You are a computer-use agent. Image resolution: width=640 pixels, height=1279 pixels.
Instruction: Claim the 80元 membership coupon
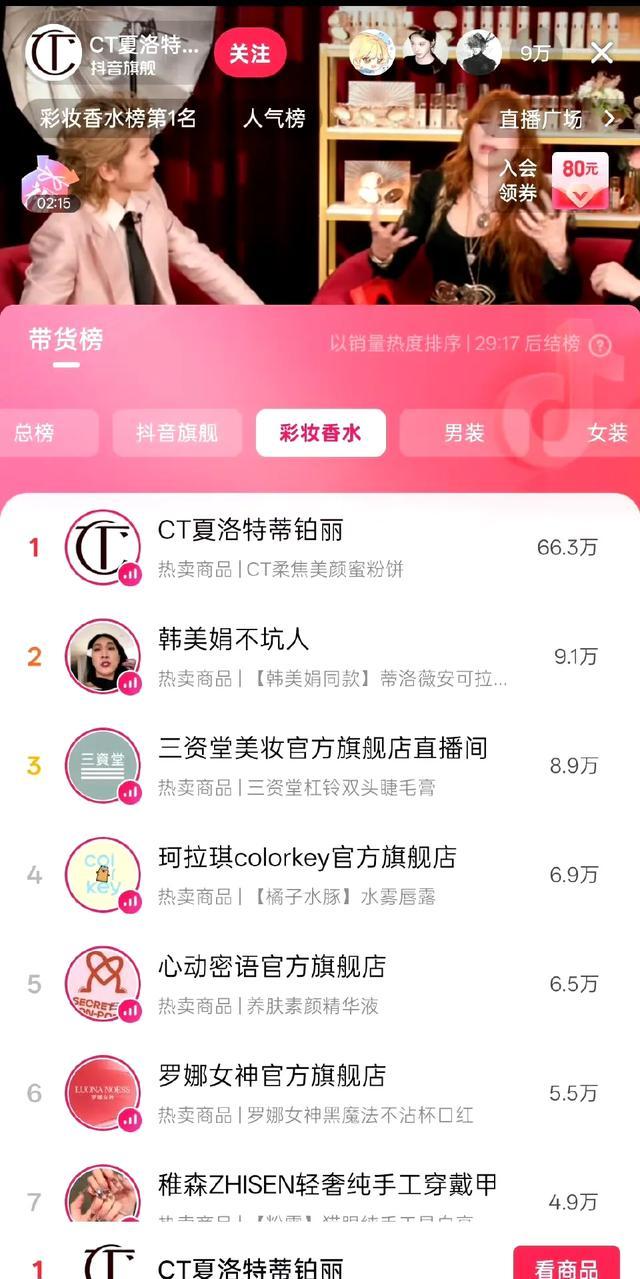(x=578, y=180)
